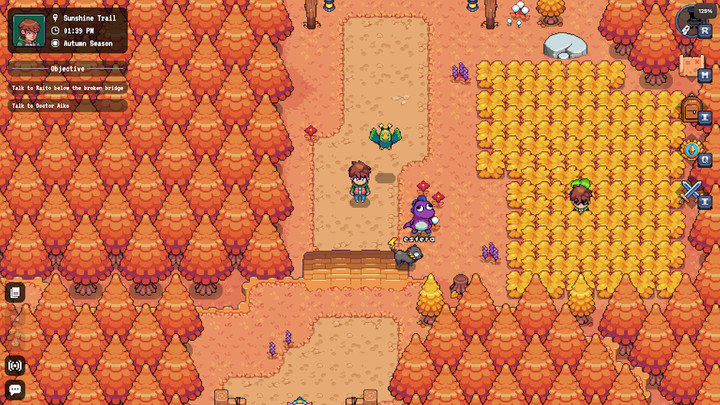This screenshot has width=720, height=405.
Task: Open the journal pages icon
Action: point(15,293)
